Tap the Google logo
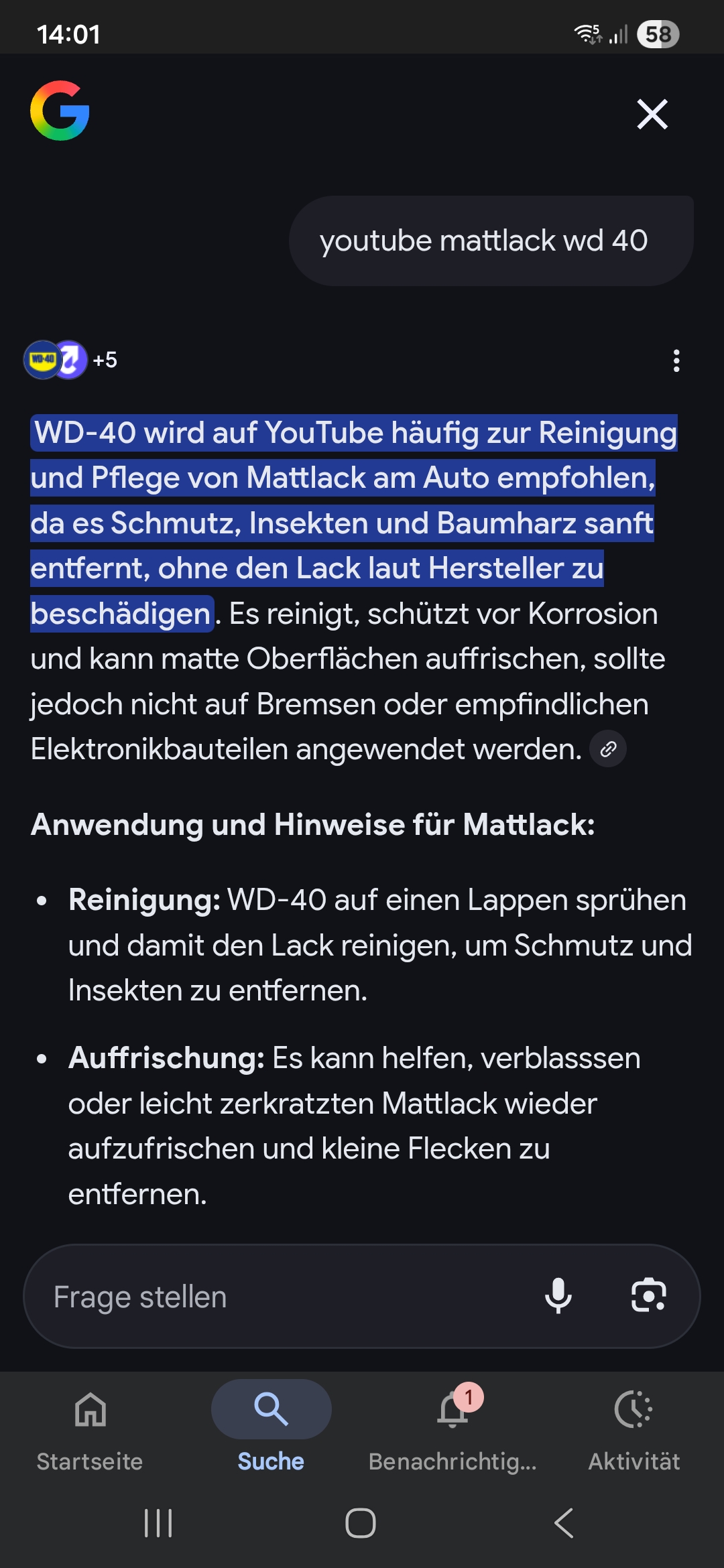The image size is (724, 1568). (x=60, y=111)
